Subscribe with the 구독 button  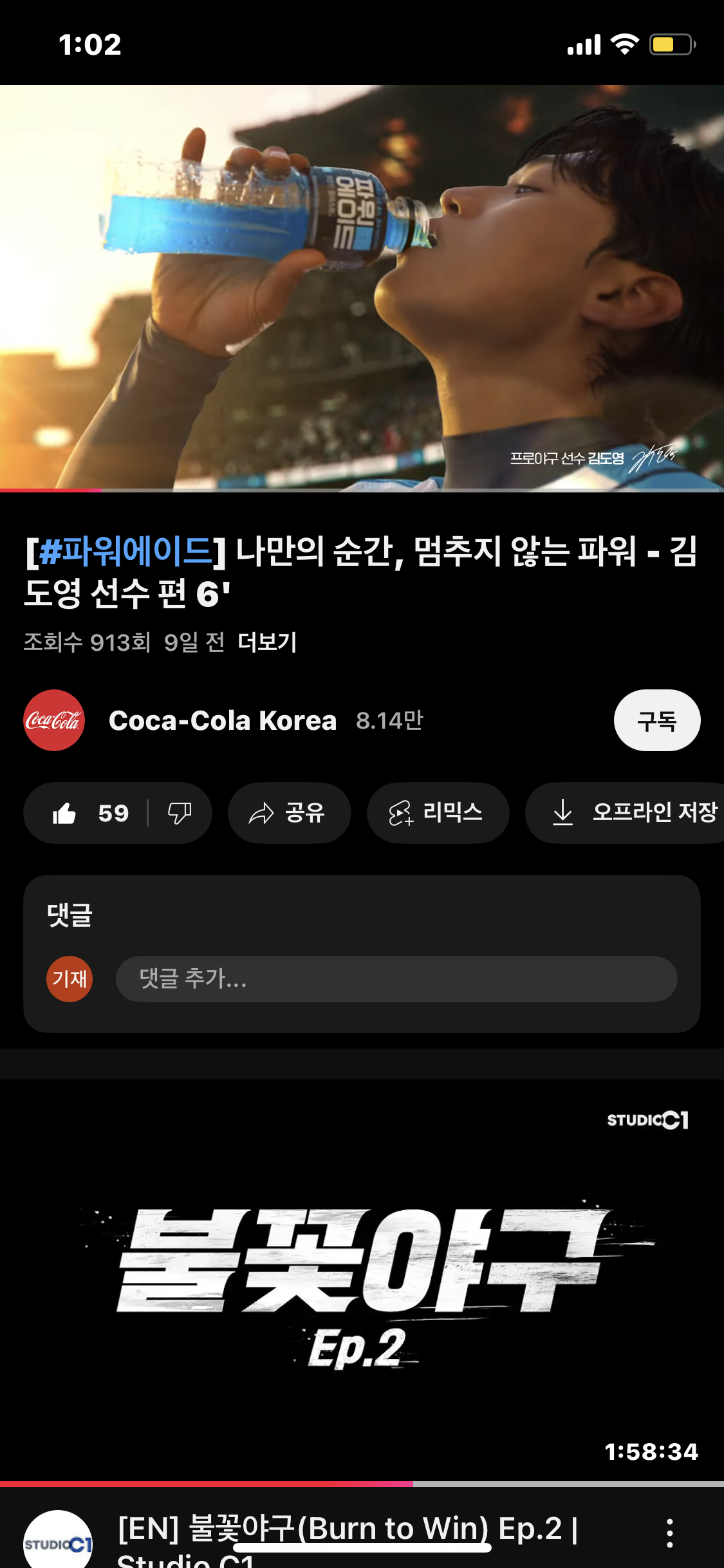[656, 720]
